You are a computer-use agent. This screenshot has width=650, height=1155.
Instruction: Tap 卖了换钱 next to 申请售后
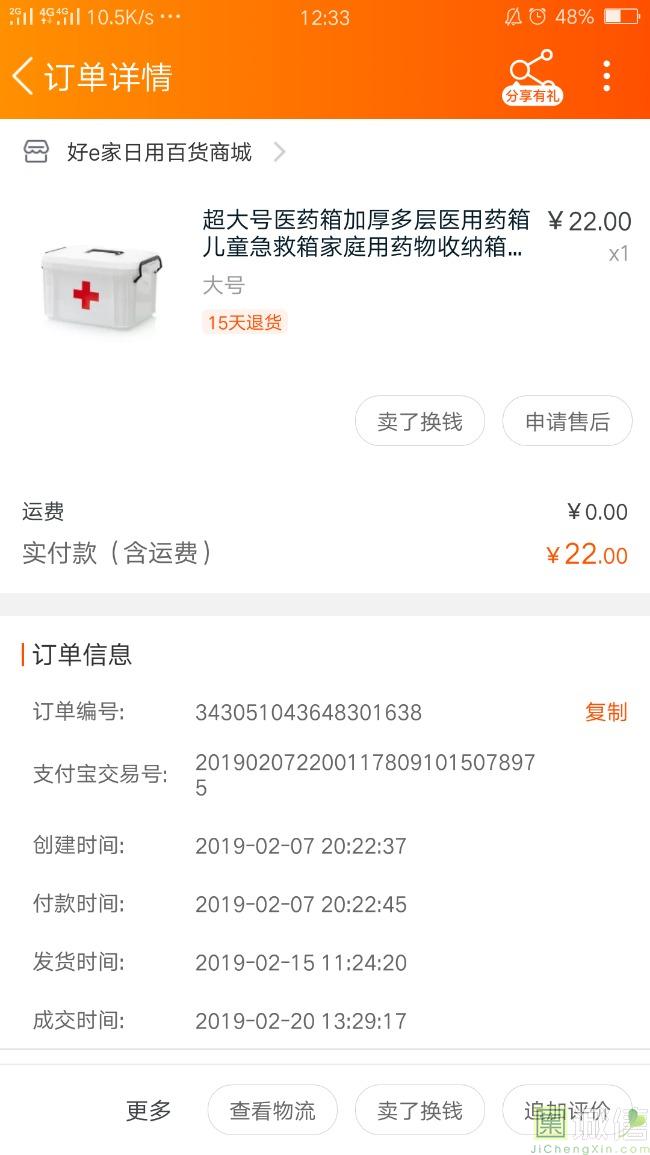[420, 422]
